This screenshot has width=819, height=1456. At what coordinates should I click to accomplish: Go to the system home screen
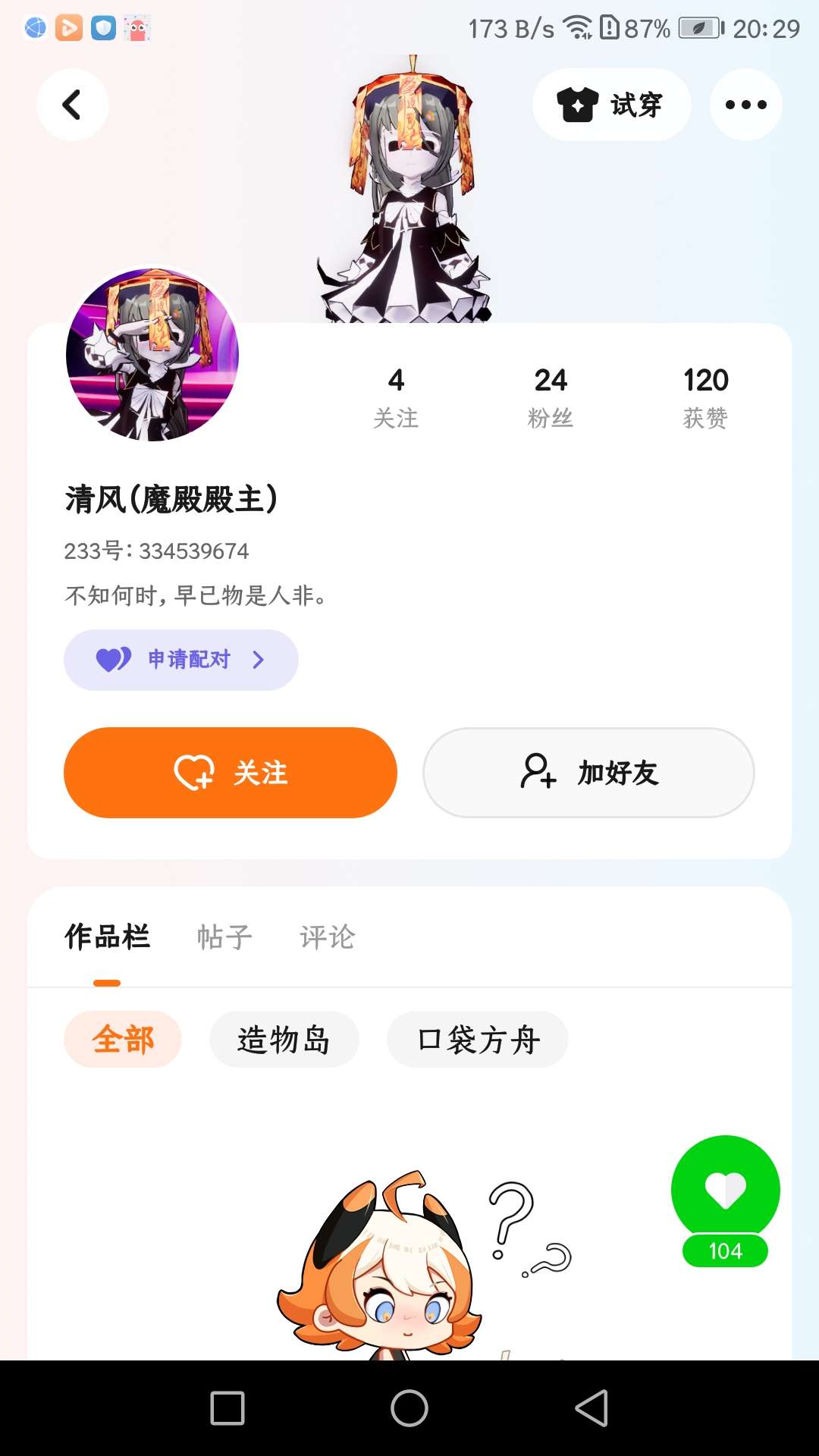[409, 1409]
